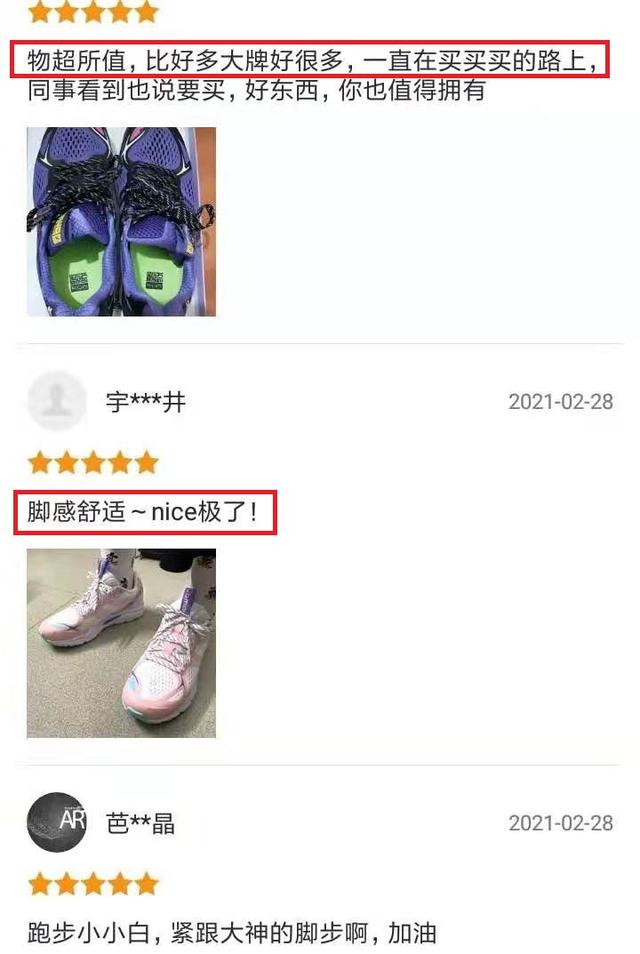This screenshot has width=640, height=954.
Task: Open the pink sneakers review photo
Action: (x=121, y=643)
